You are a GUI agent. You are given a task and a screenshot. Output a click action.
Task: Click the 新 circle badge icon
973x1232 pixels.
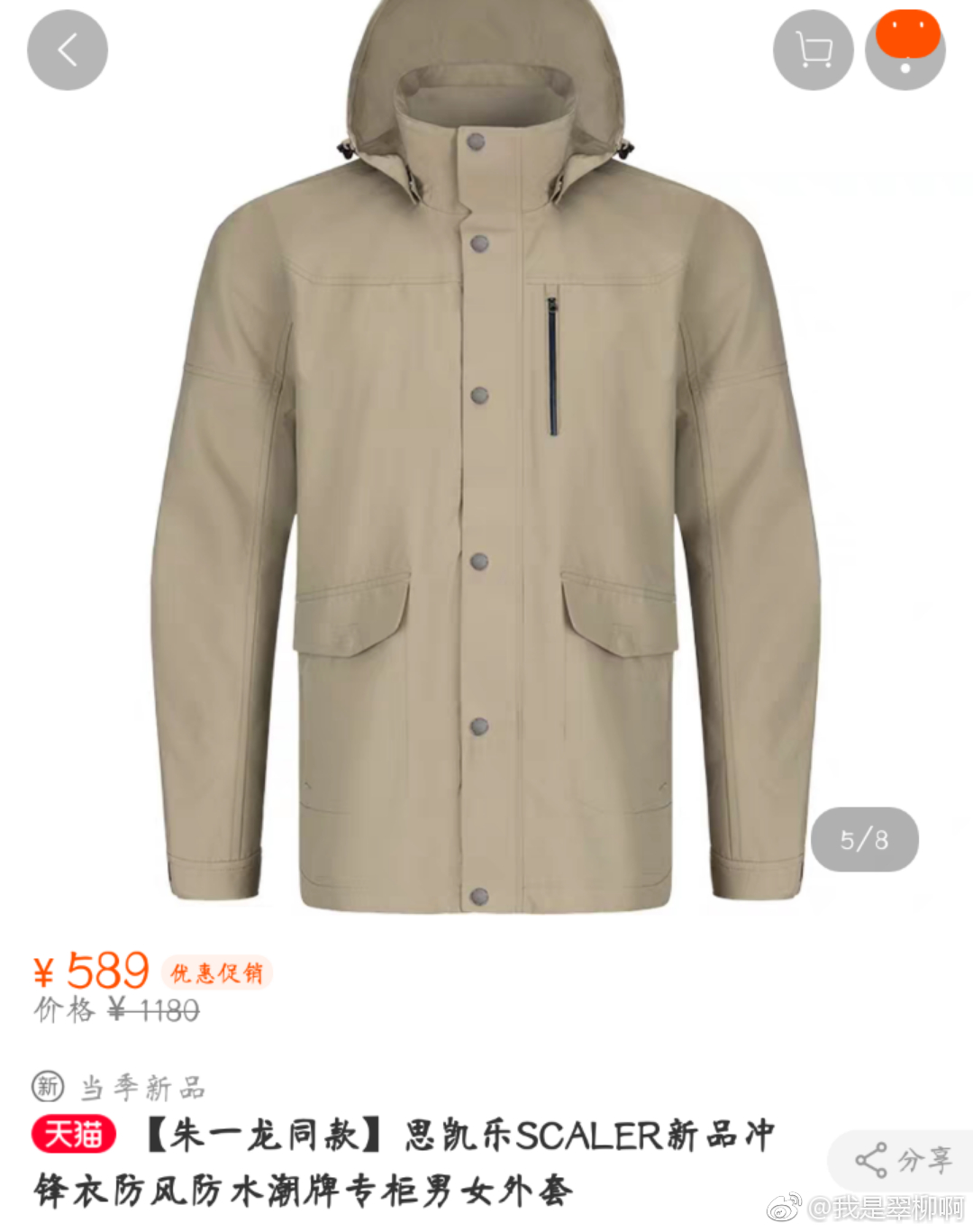[x=50, y=1088]
